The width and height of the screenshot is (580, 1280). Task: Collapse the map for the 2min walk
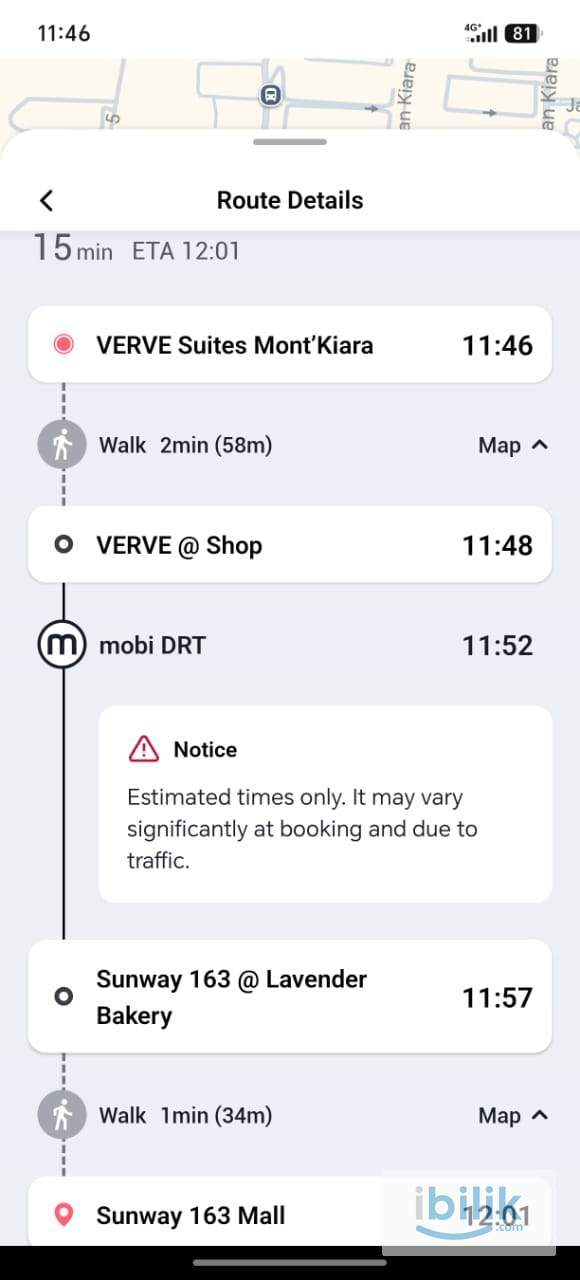click(513, 445)
